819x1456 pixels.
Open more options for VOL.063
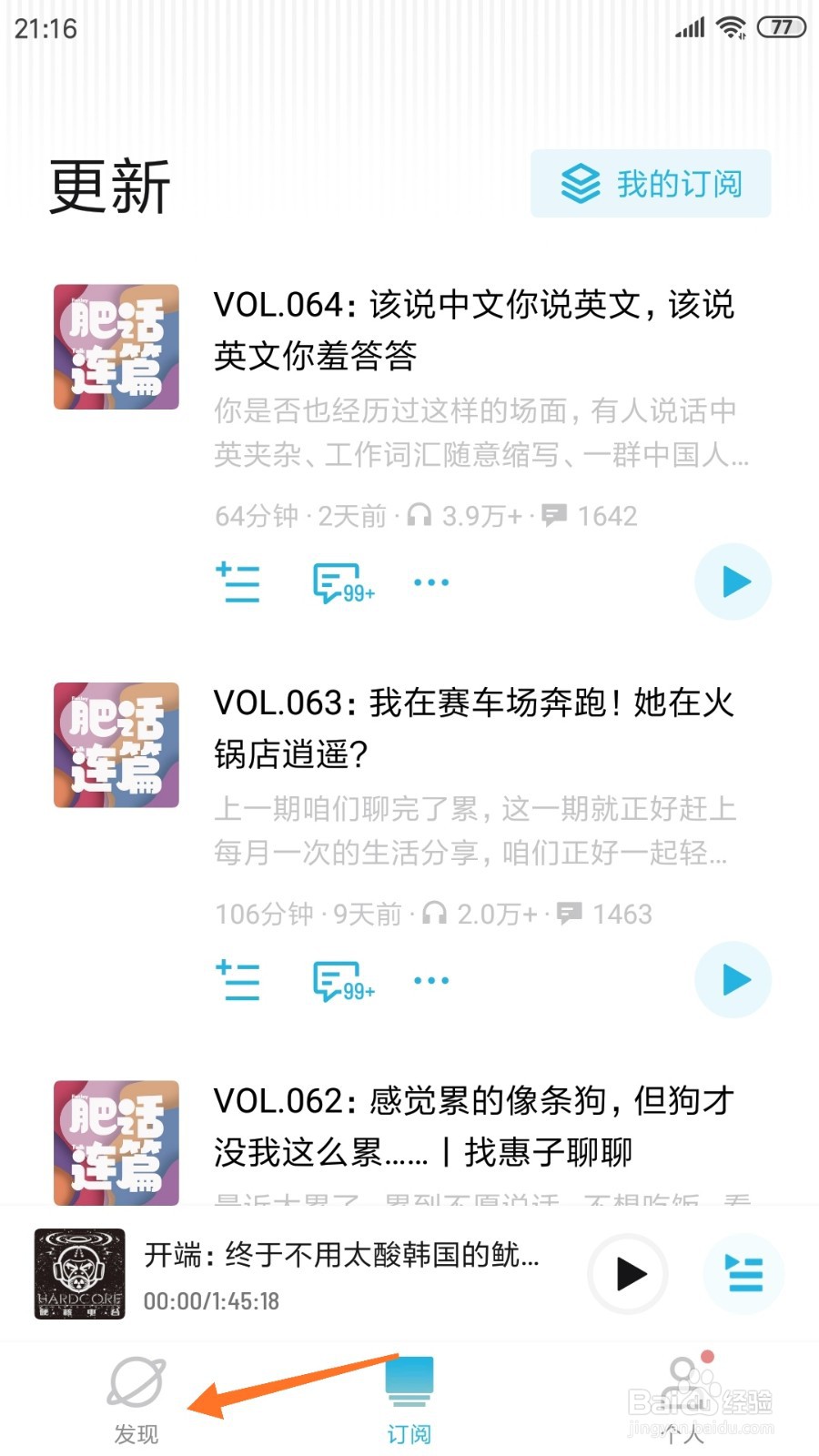(430, 979)
